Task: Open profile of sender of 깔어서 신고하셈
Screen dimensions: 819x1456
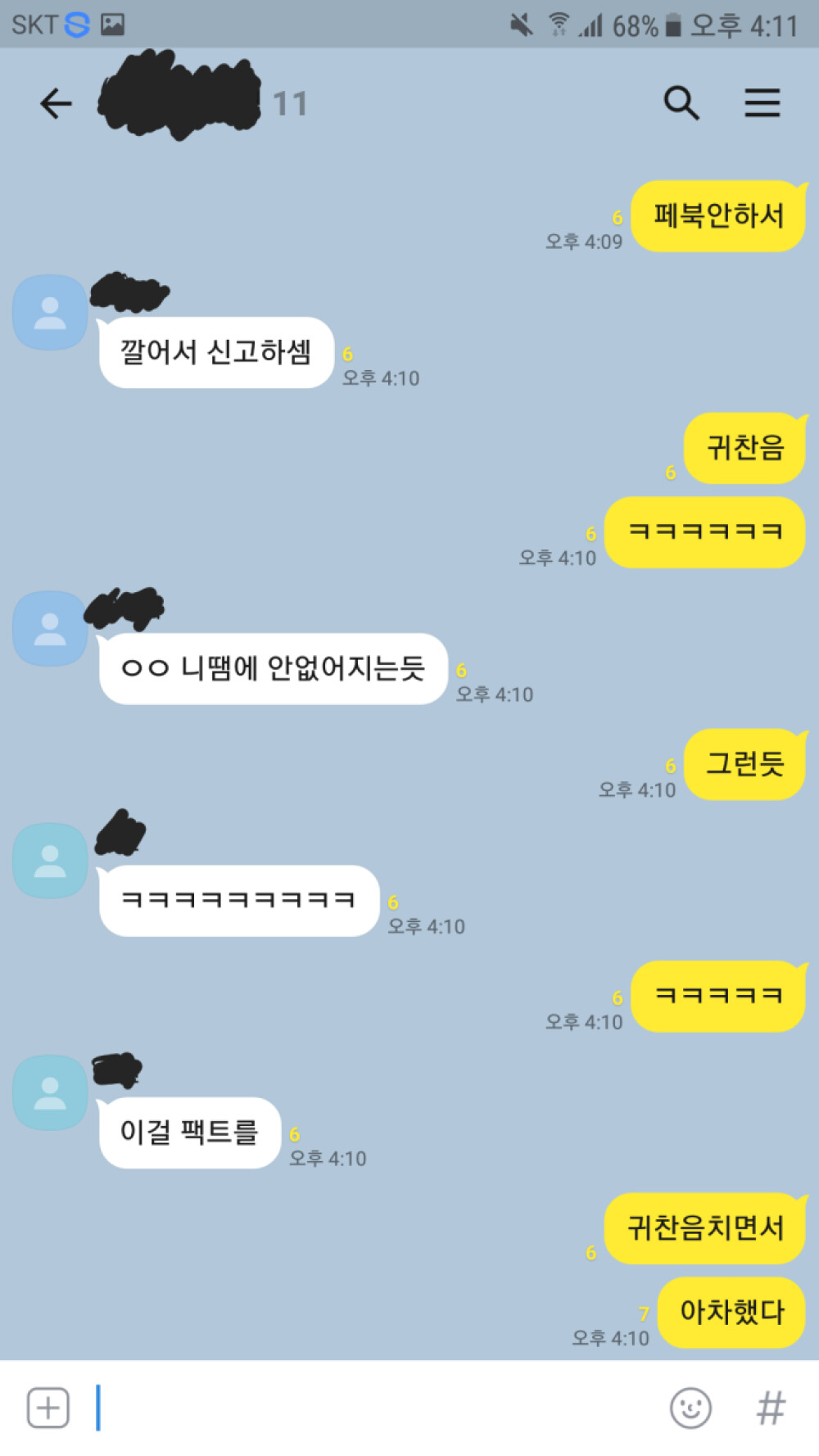Action: 50,313
